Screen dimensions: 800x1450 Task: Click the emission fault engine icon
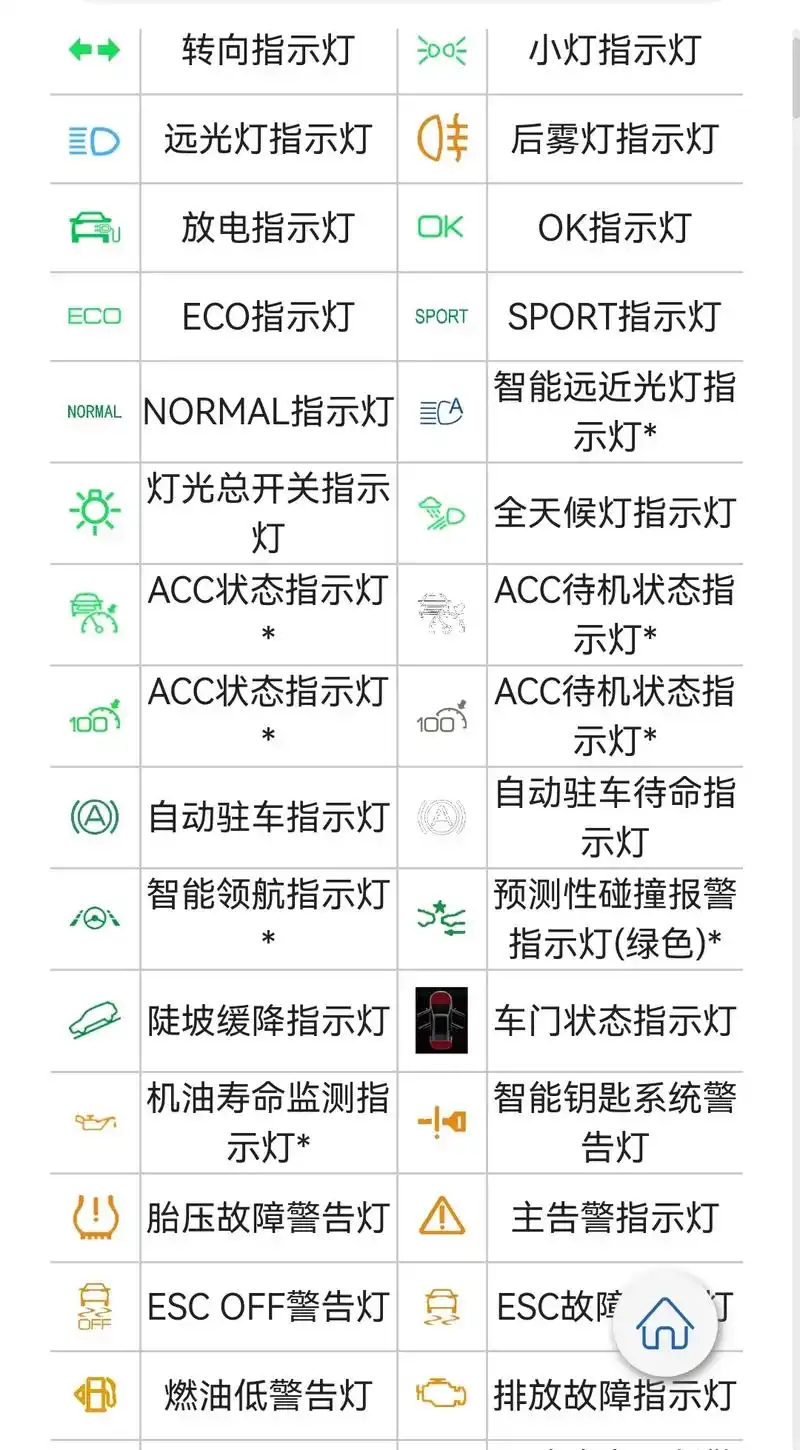(440, 1396)
